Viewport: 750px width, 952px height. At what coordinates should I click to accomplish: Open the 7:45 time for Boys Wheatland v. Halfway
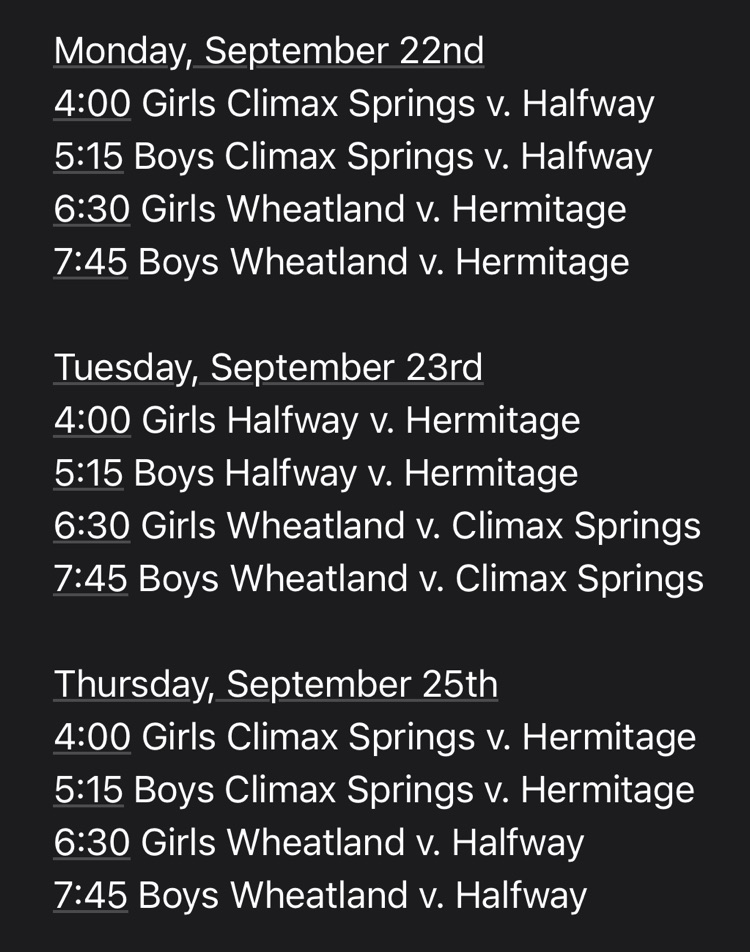pyautogui.click(x=91, y=896)
